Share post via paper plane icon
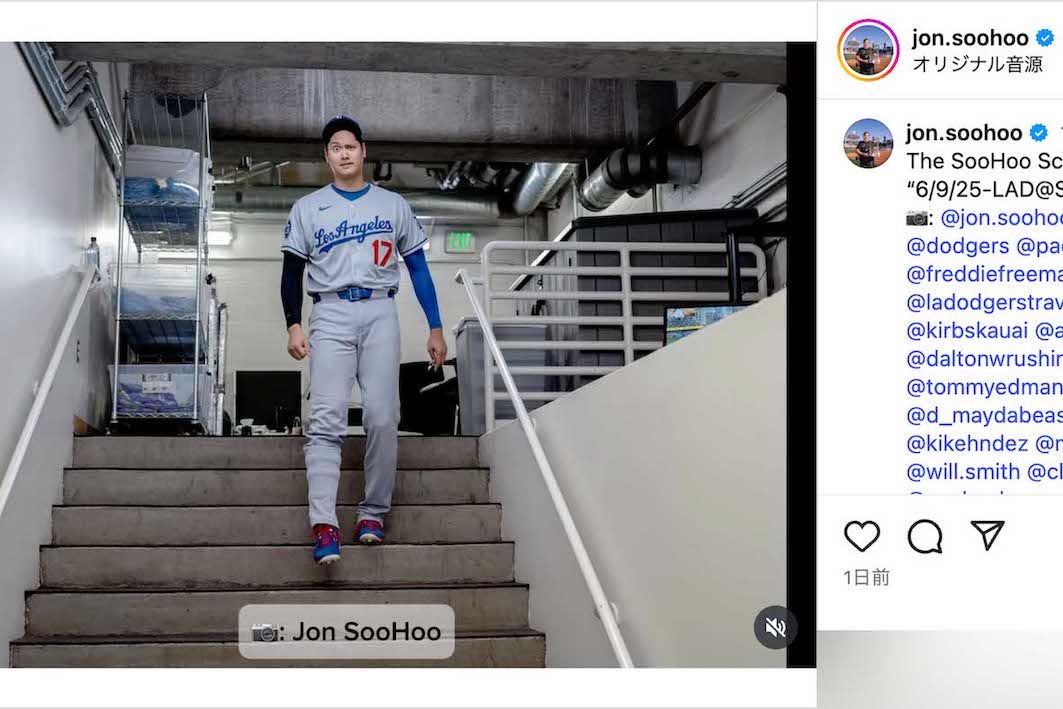The height and width of the screenshot is (709, 1063). [x=987, y=536]
